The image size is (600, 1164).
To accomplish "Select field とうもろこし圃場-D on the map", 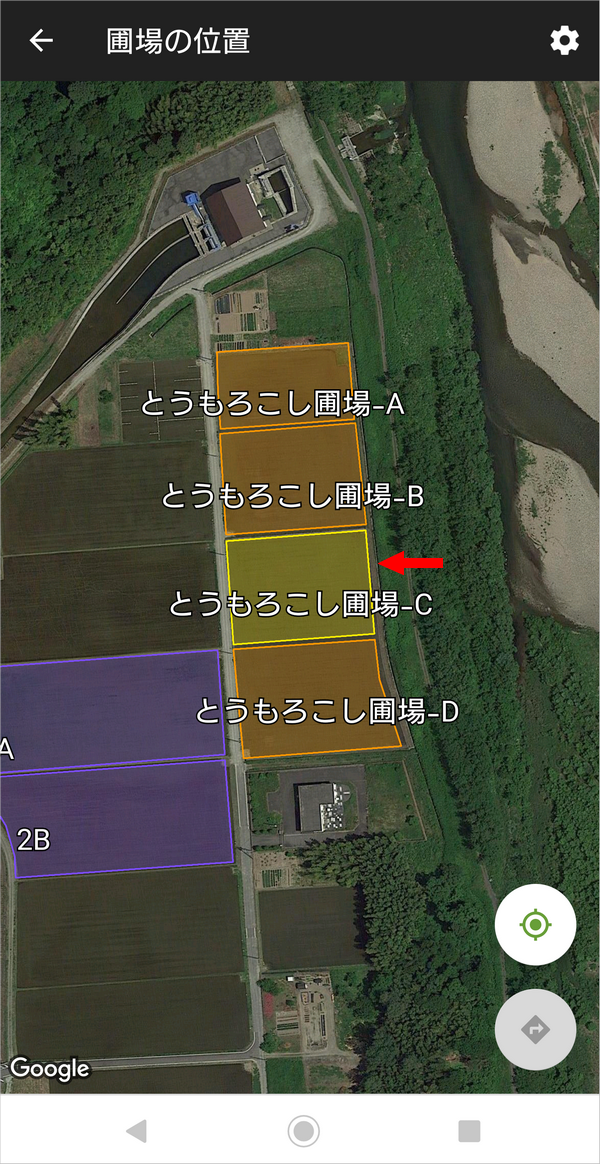I will [316, 698].
